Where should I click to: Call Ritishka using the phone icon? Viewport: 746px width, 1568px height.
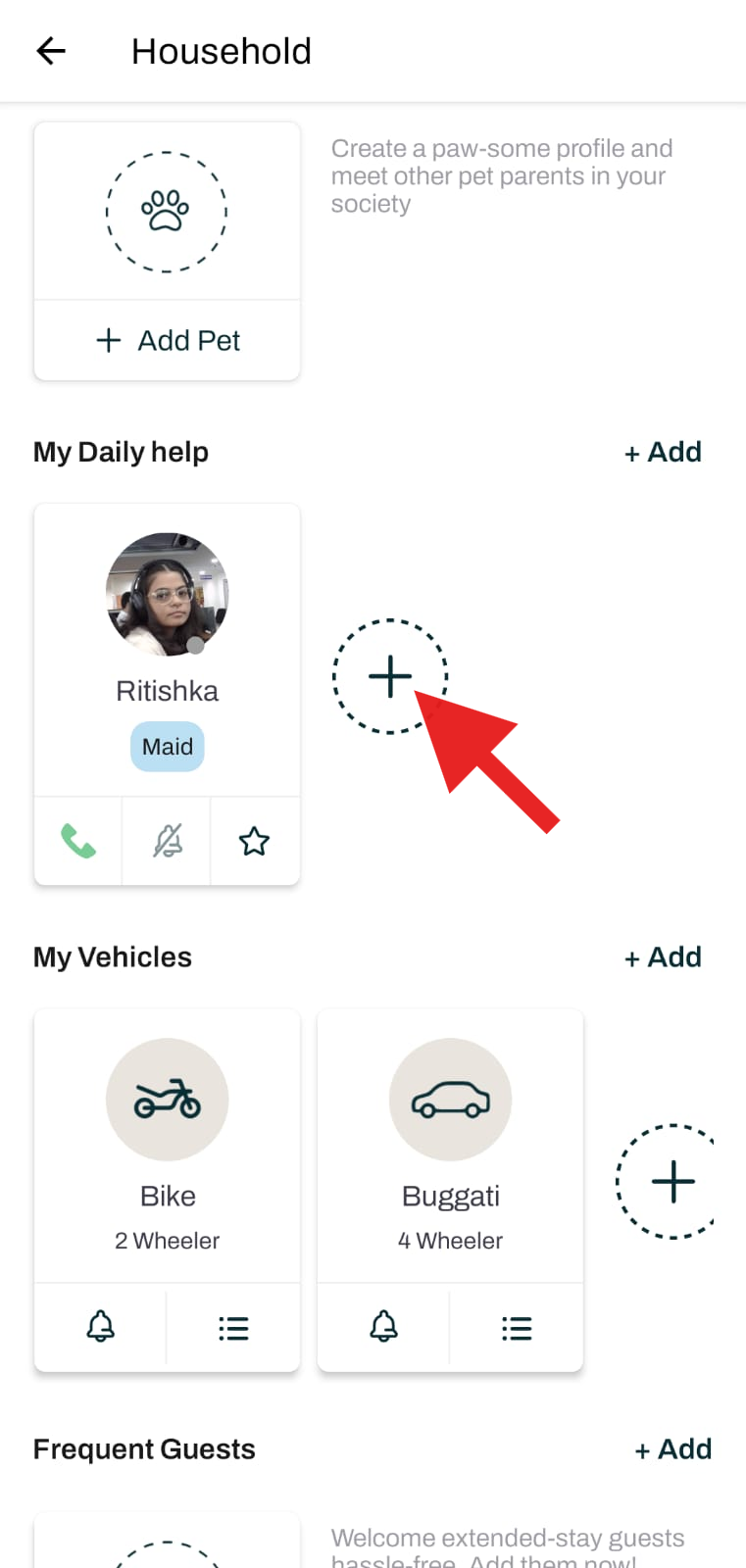pos(78,841)
